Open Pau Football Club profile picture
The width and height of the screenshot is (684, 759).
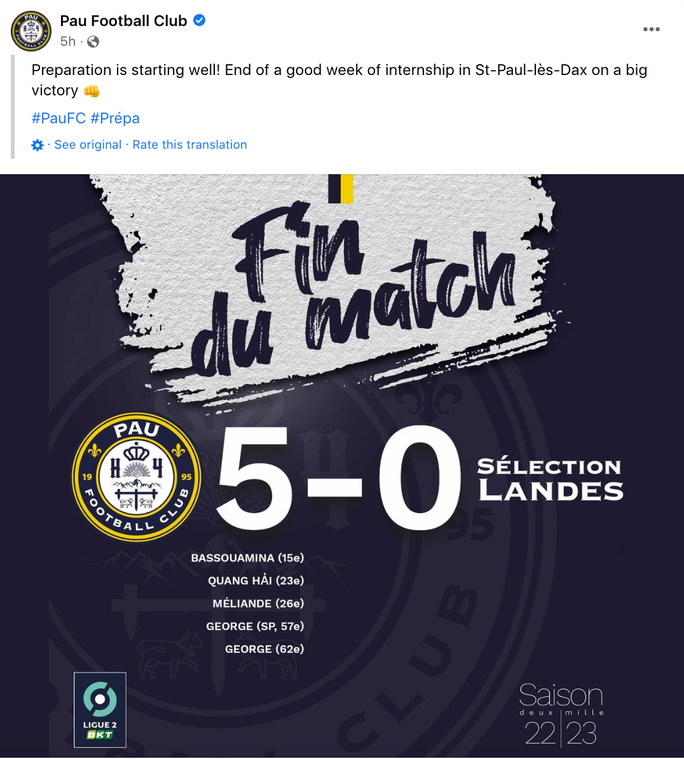pos(31,30)
